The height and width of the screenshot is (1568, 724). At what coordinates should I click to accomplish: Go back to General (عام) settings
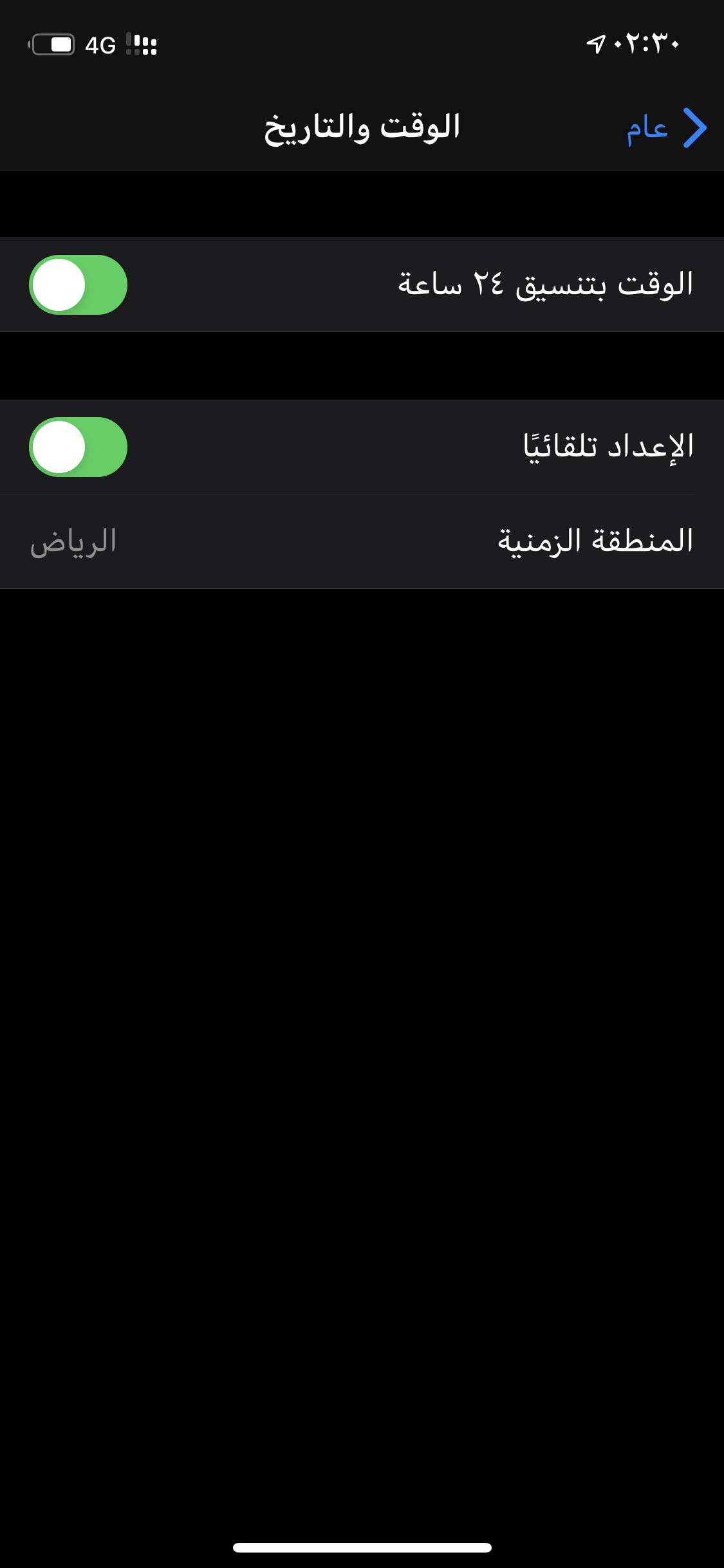point(667,128)
